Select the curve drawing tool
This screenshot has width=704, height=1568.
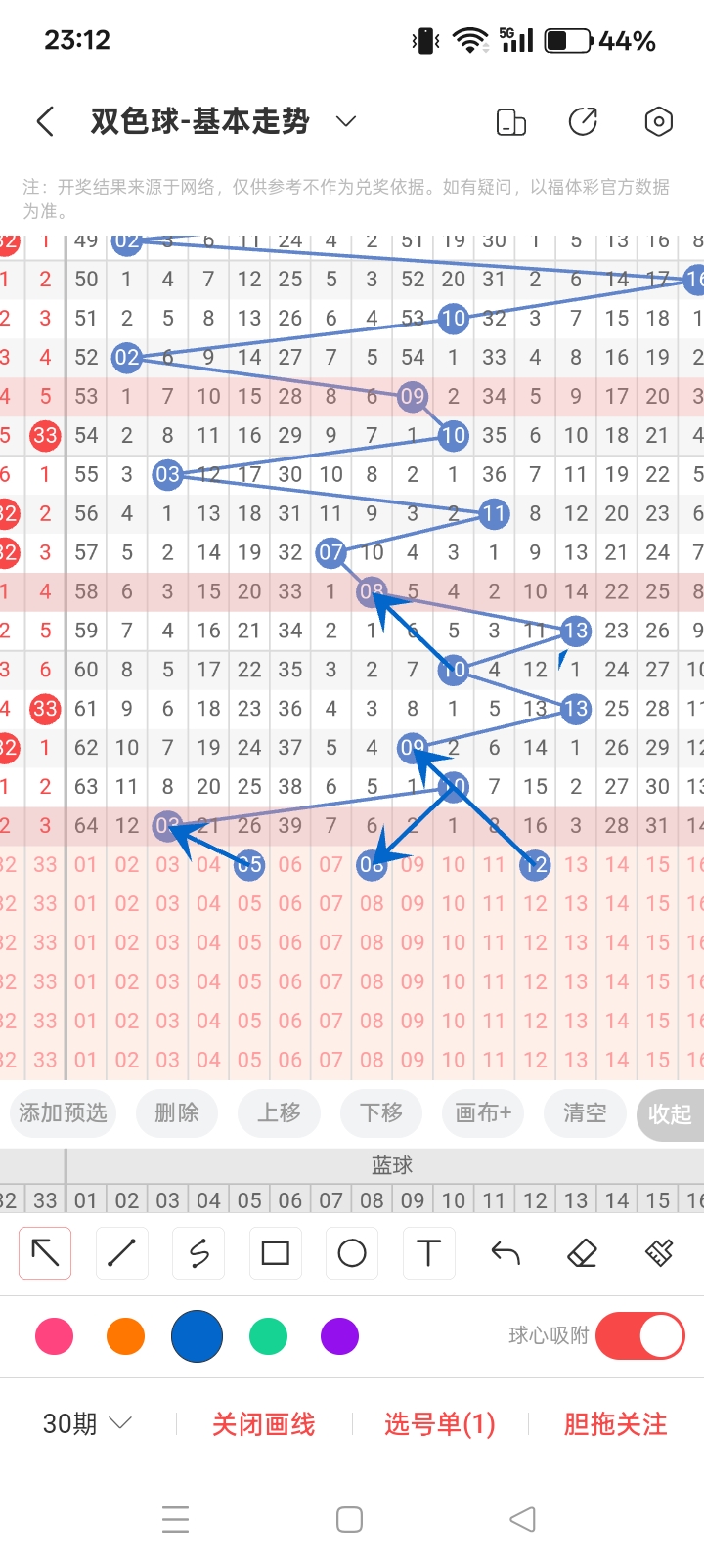click(198, 1252)
